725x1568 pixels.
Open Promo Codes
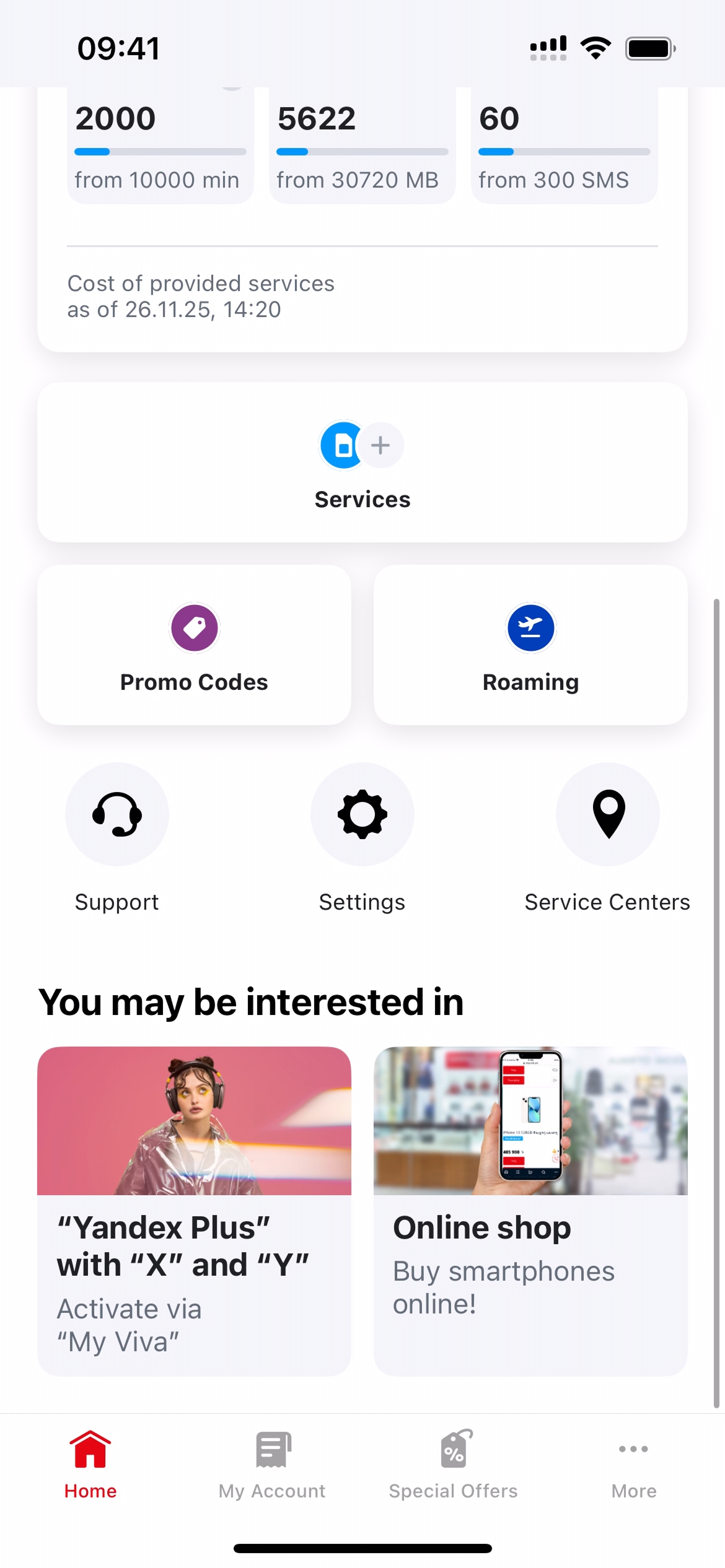coord(194,645)
